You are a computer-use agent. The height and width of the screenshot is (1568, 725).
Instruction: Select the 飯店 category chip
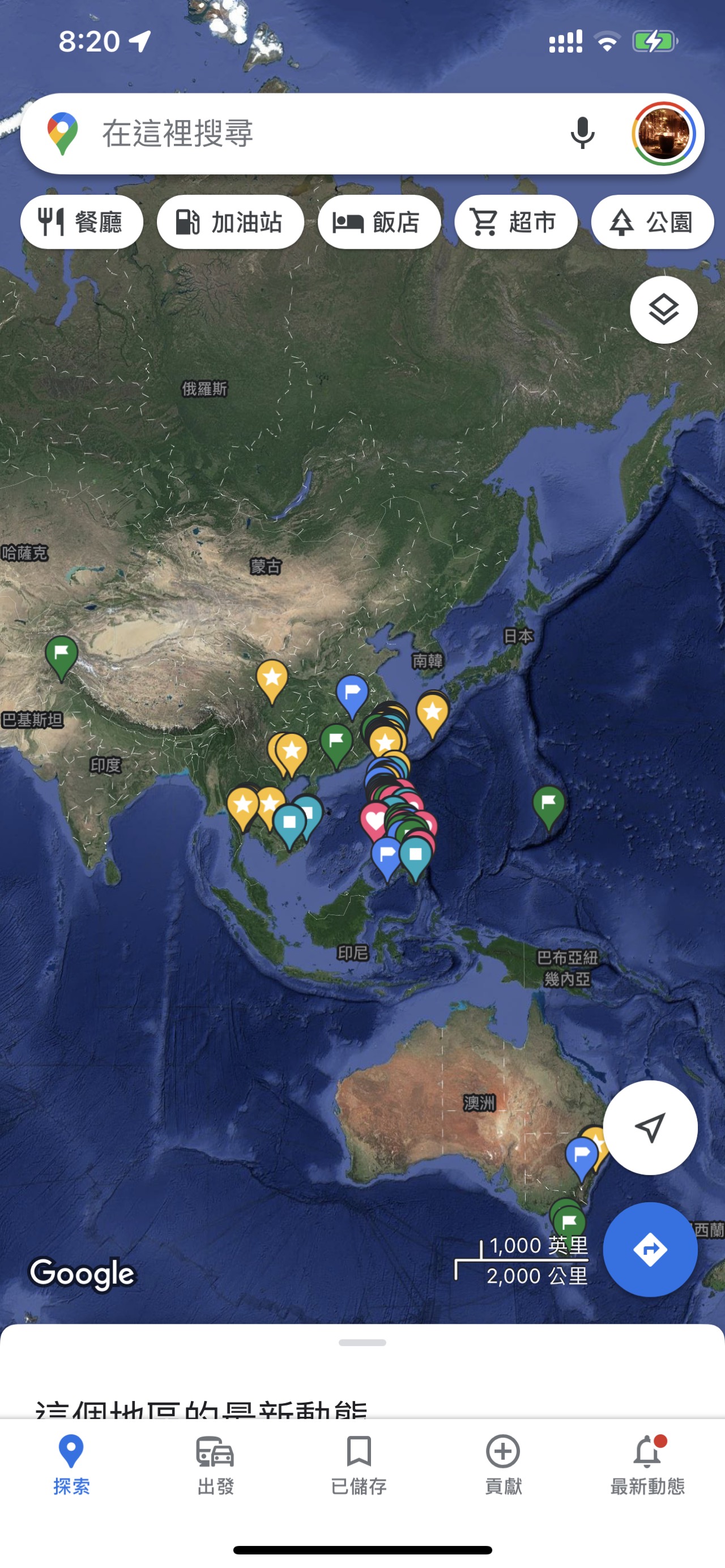click(378, 222)
